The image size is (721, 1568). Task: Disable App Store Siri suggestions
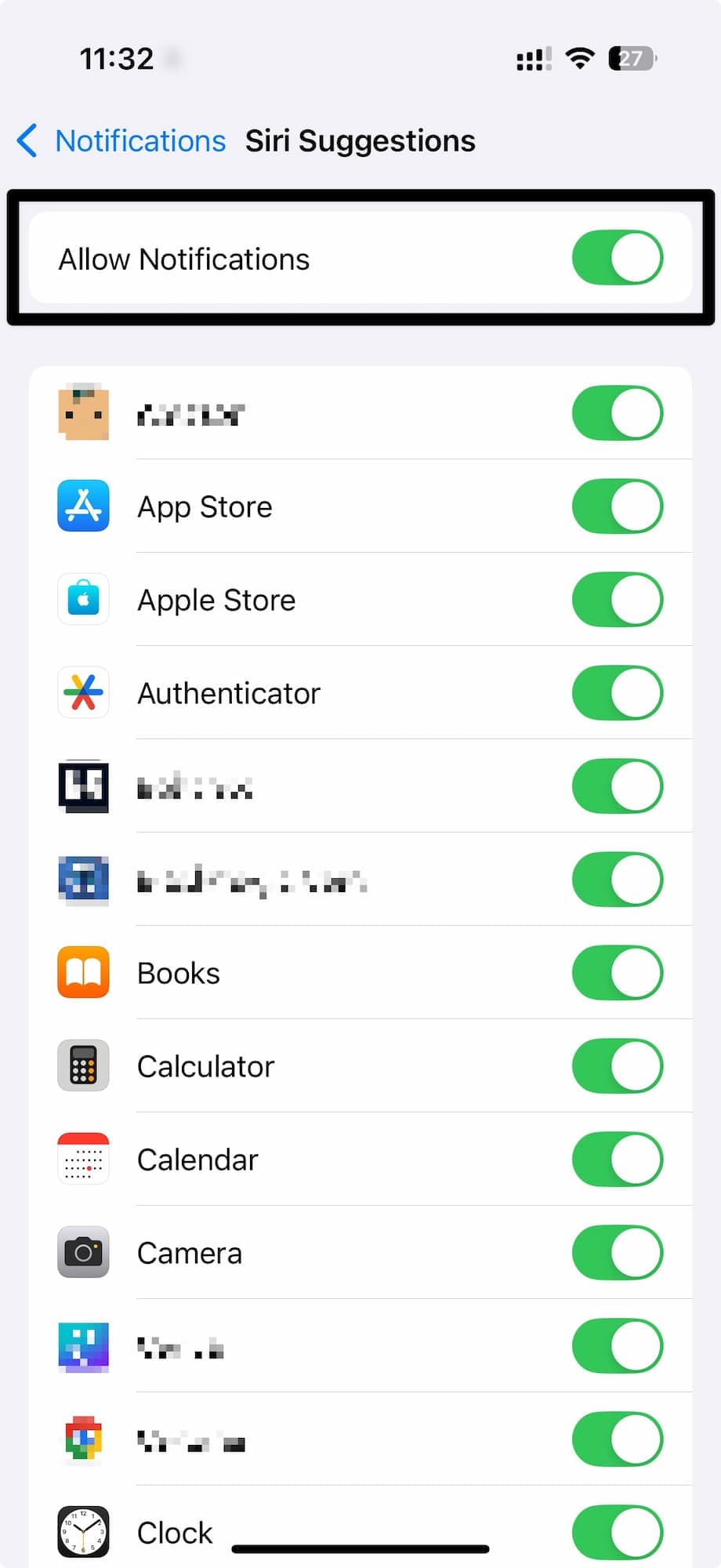(617, 506)
